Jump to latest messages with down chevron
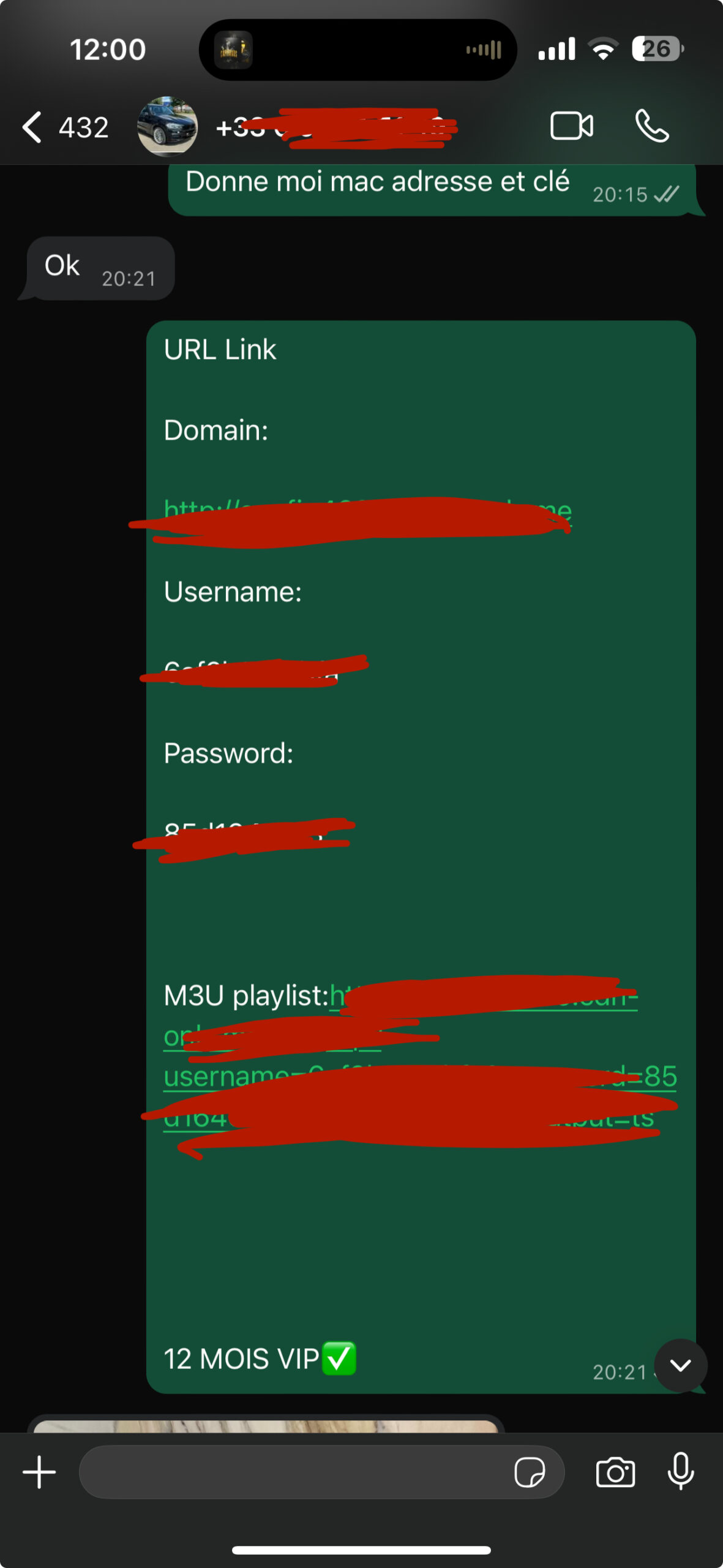Screen dimensions: 723x1568 (680, 1365)
